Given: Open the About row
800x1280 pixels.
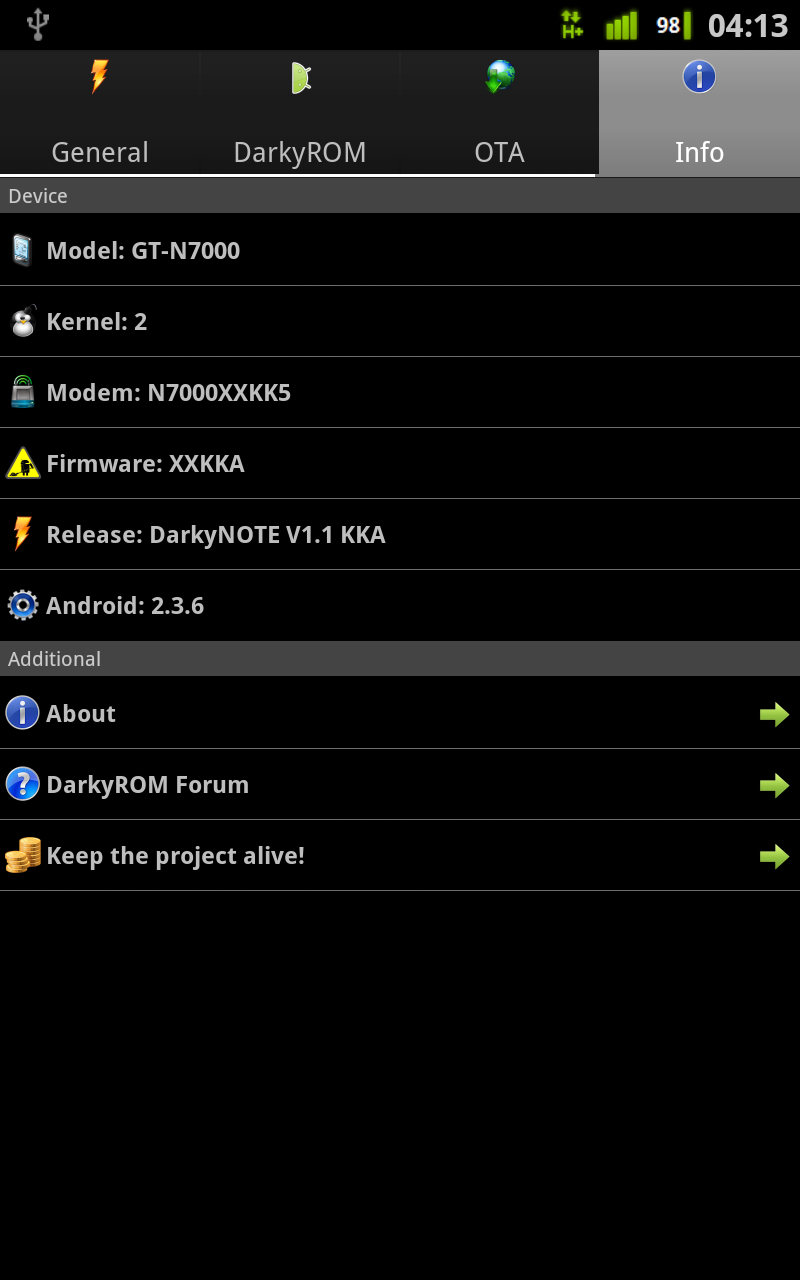Looking at the screenshot, I should (x=400, y=713).
